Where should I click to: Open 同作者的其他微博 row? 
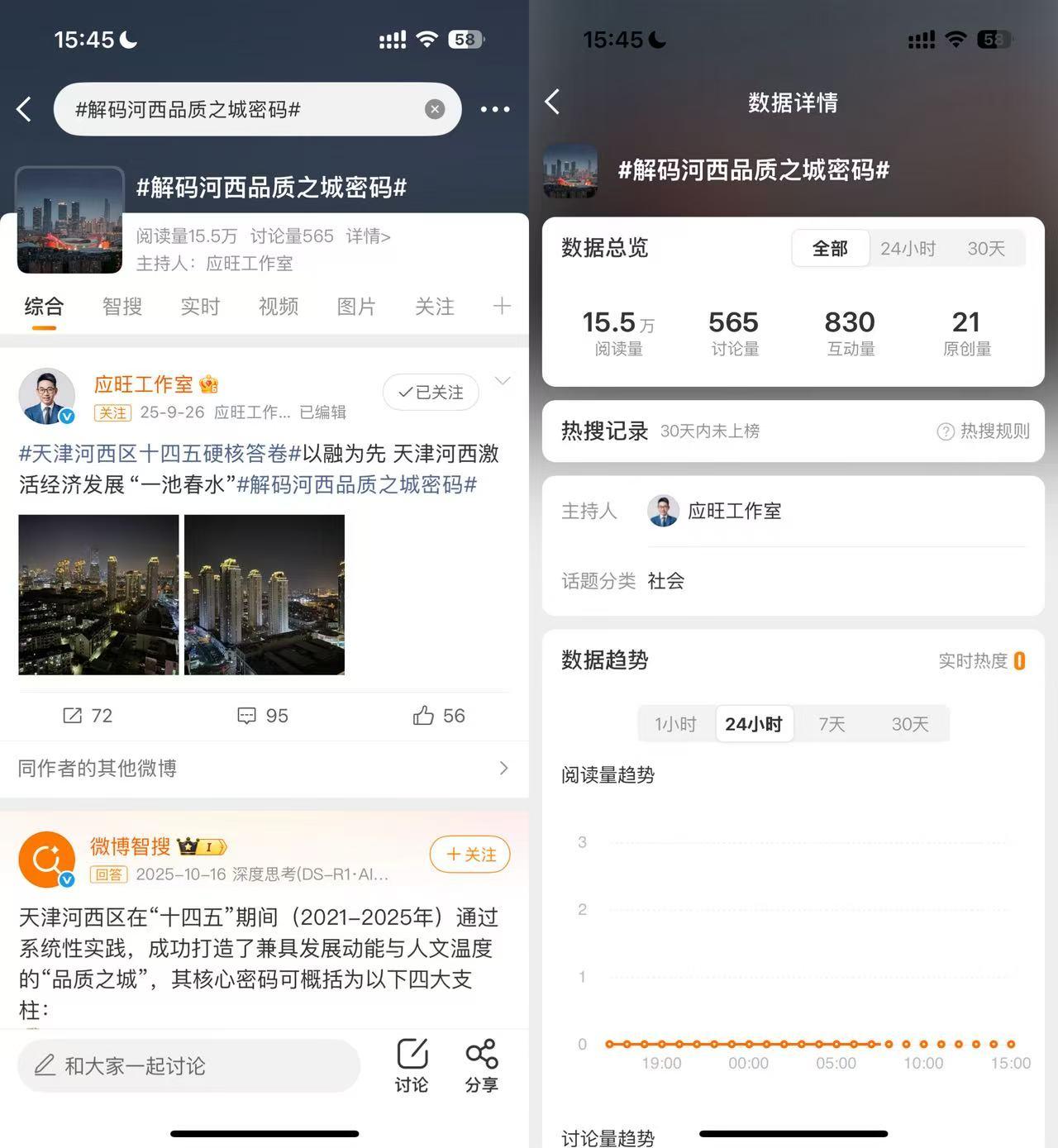point(263,769)
